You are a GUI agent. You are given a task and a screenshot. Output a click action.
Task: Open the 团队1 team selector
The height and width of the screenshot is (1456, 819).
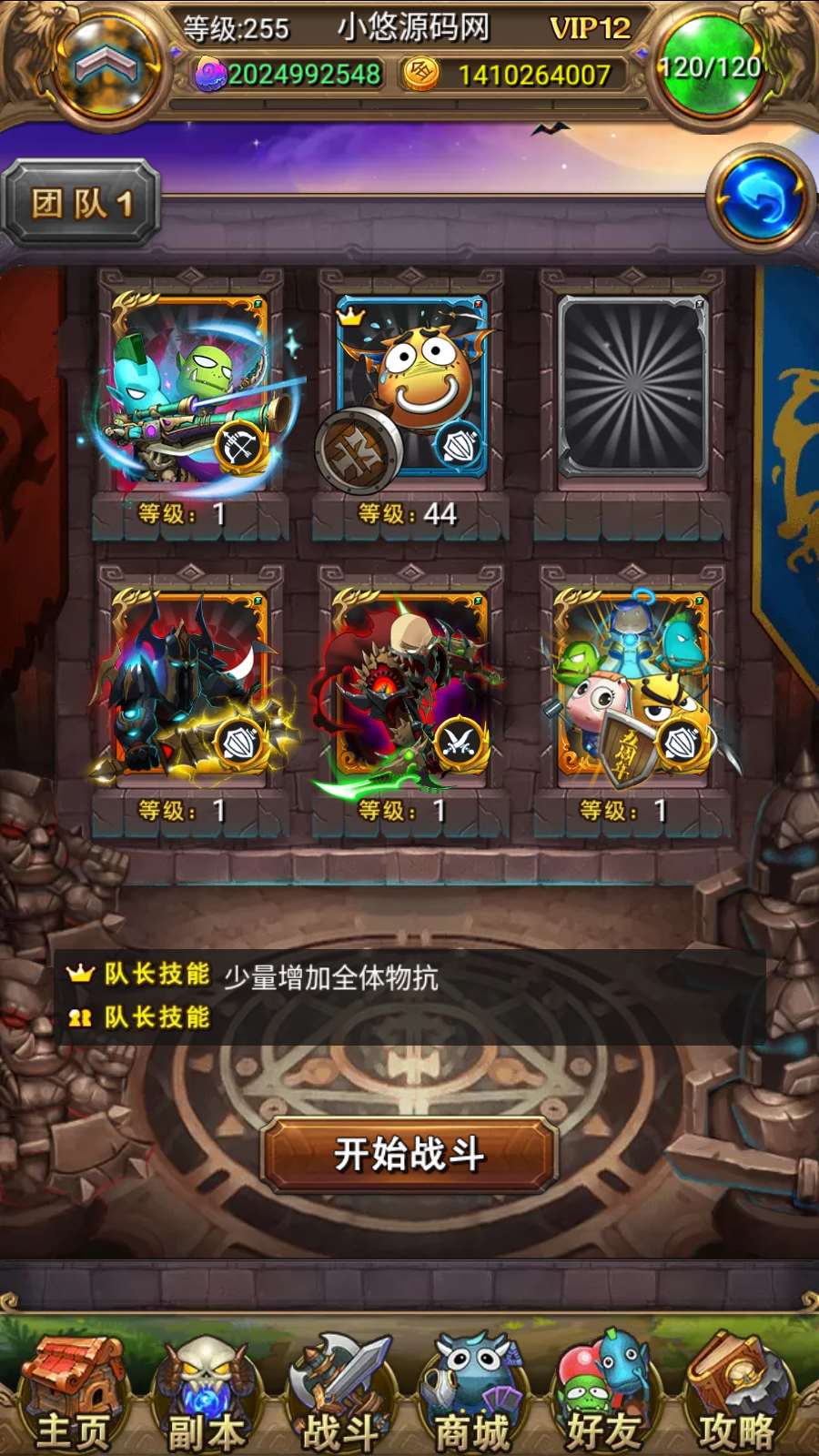click(x=82, y=203)
